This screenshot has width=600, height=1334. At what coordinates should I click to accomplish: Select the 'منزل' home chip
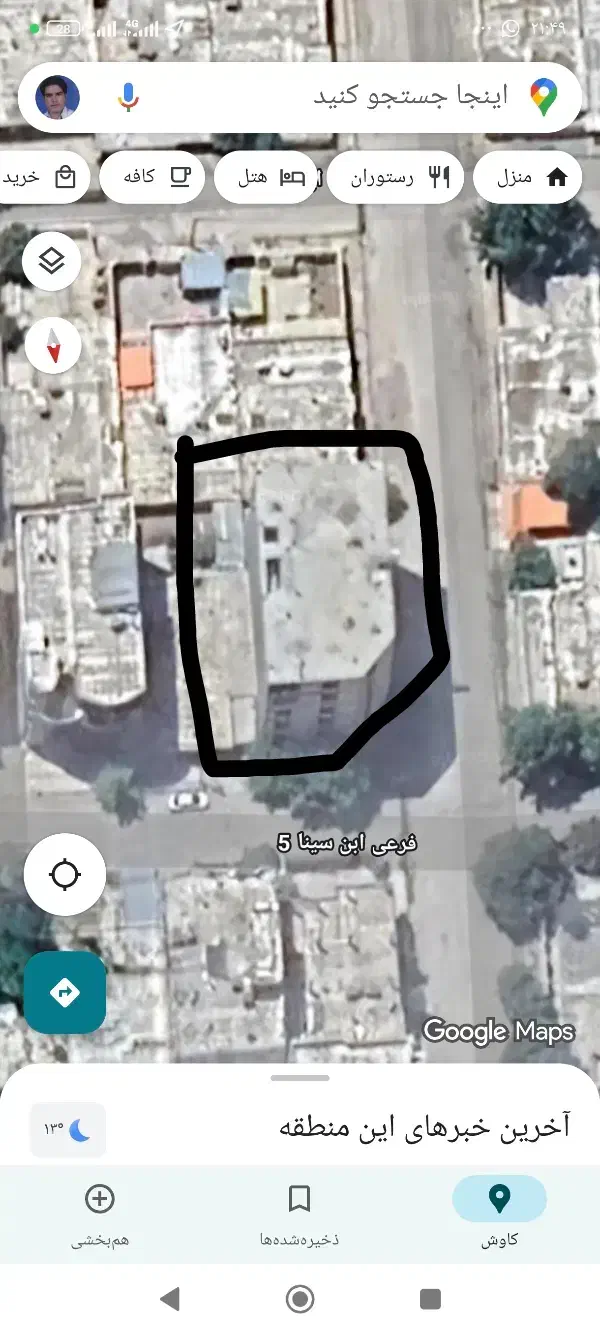coord(528,178)
